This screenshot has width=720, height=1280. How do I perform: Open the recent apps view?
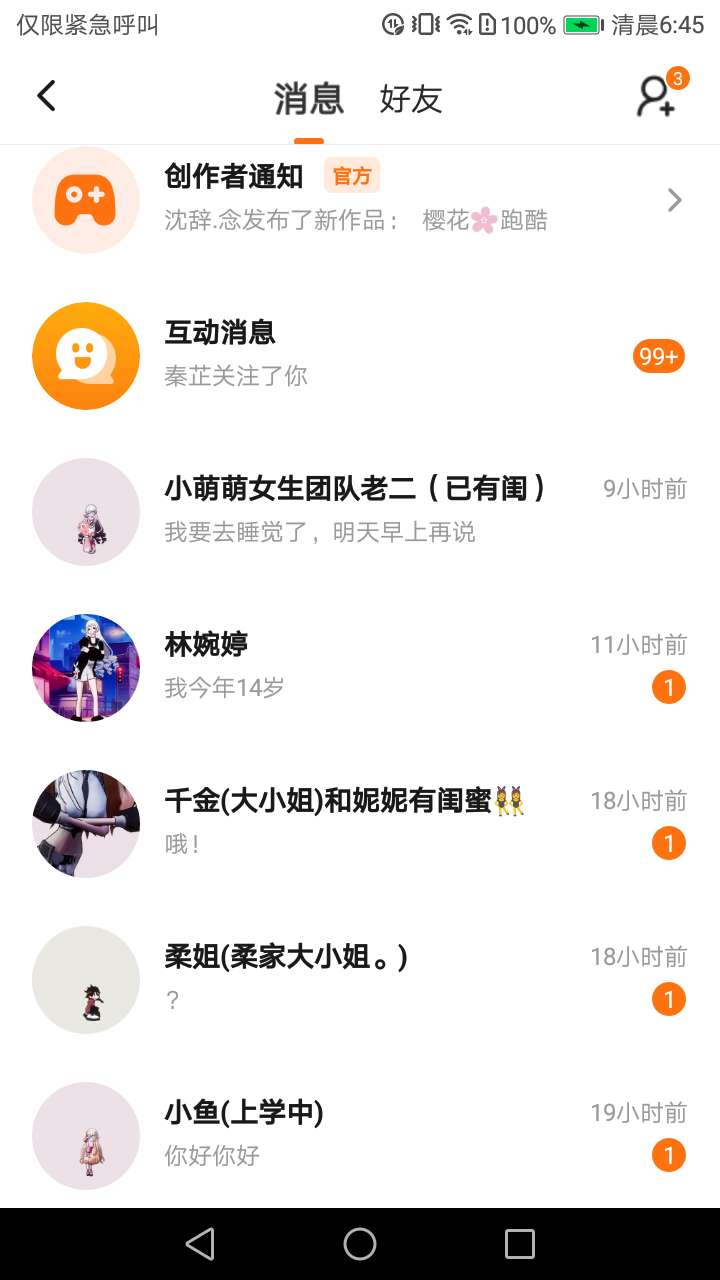pyautogui.click(x=520, y=1244)
